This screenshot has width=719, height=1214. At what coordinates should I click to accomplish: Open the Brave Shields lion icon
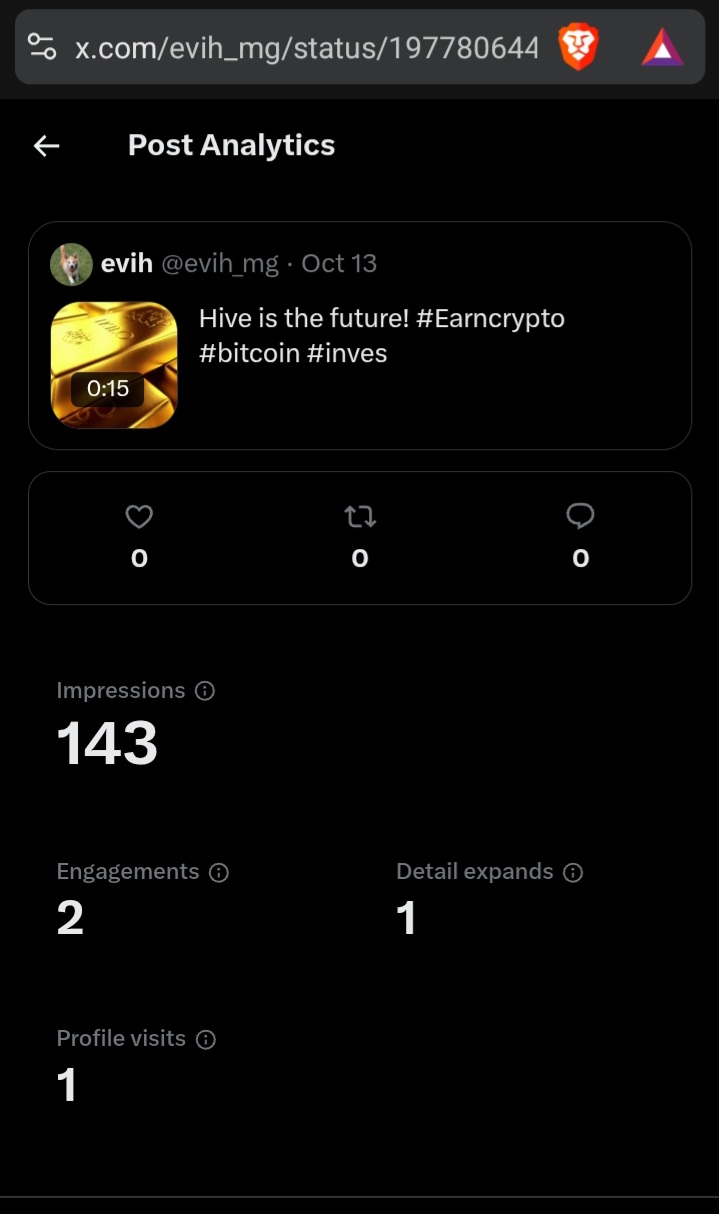pyautogui.click(x=578, y=47)
